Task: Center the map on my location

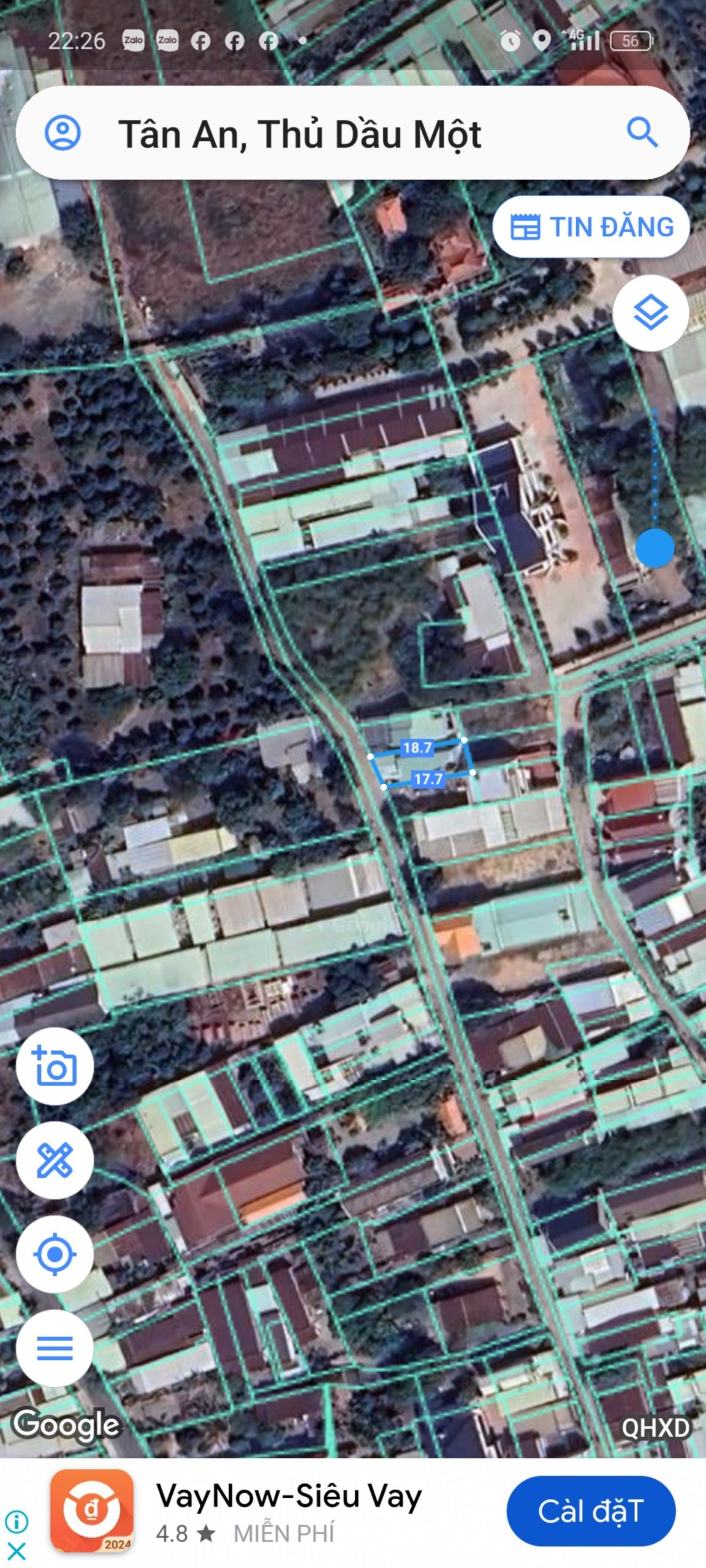Action: (55, 1254)
